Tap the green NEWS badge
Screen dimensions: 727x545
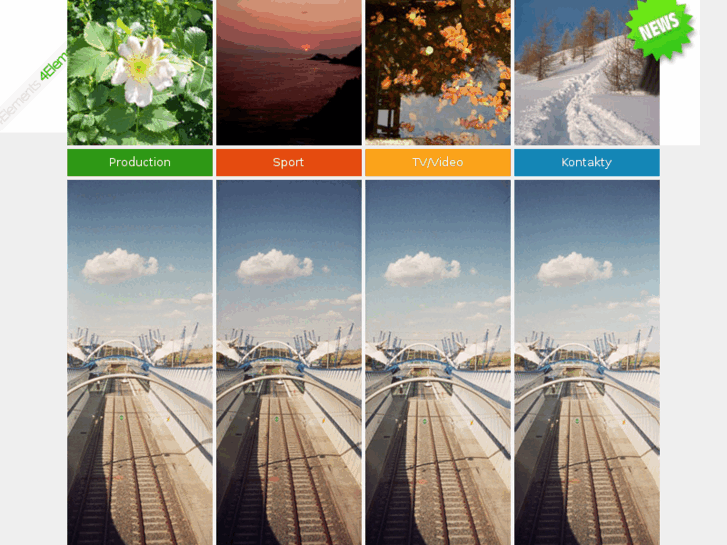pyautogui.click(x=660, y=28)
